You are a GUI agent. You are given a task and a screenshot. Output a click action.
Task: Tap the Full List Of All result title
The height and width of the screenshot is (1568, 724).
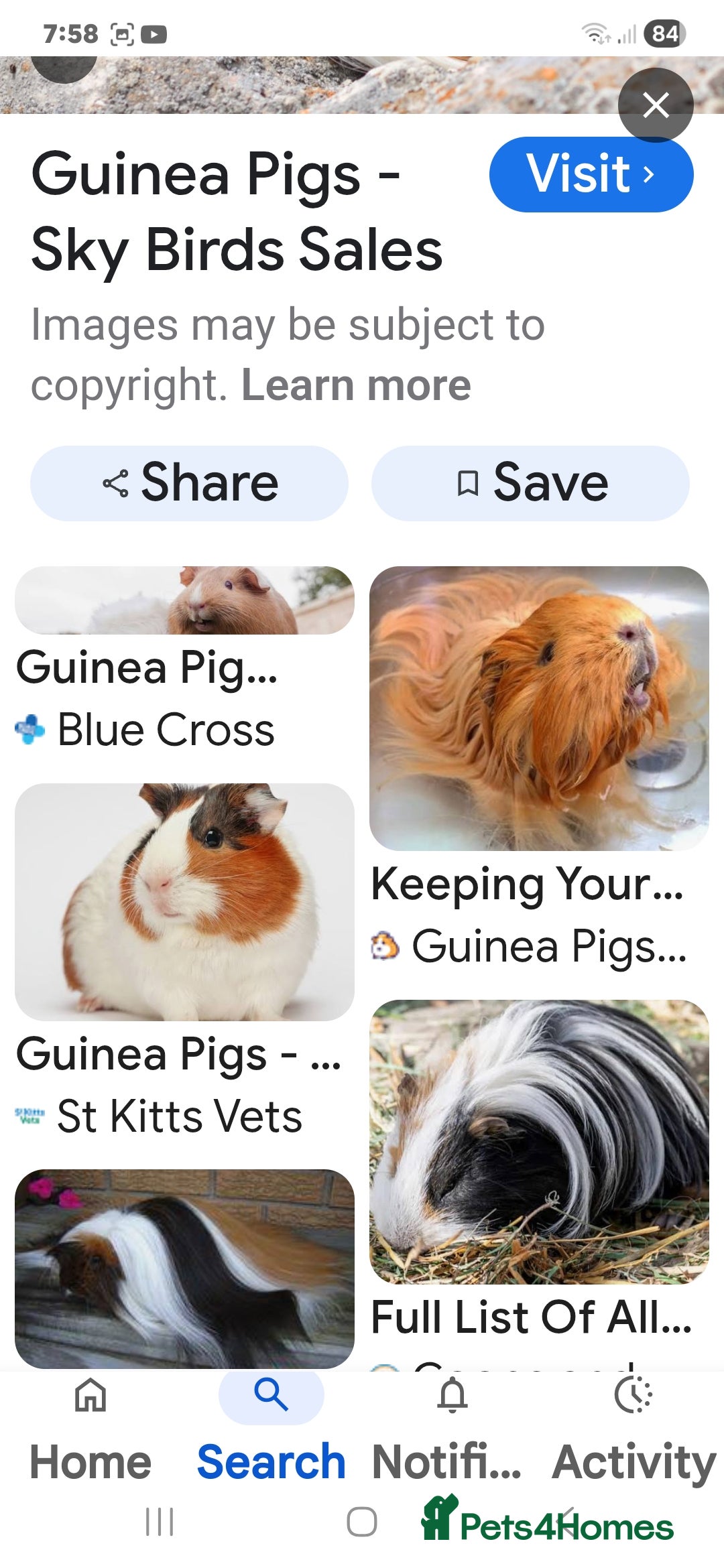(532, 1316)
